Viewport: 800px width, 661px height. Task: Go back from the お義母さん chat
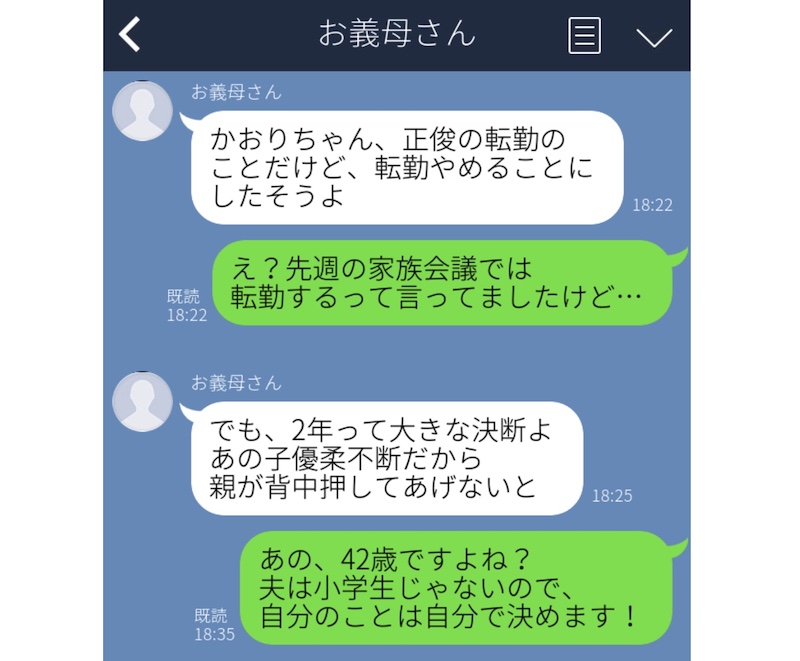[x=130, y=35]
